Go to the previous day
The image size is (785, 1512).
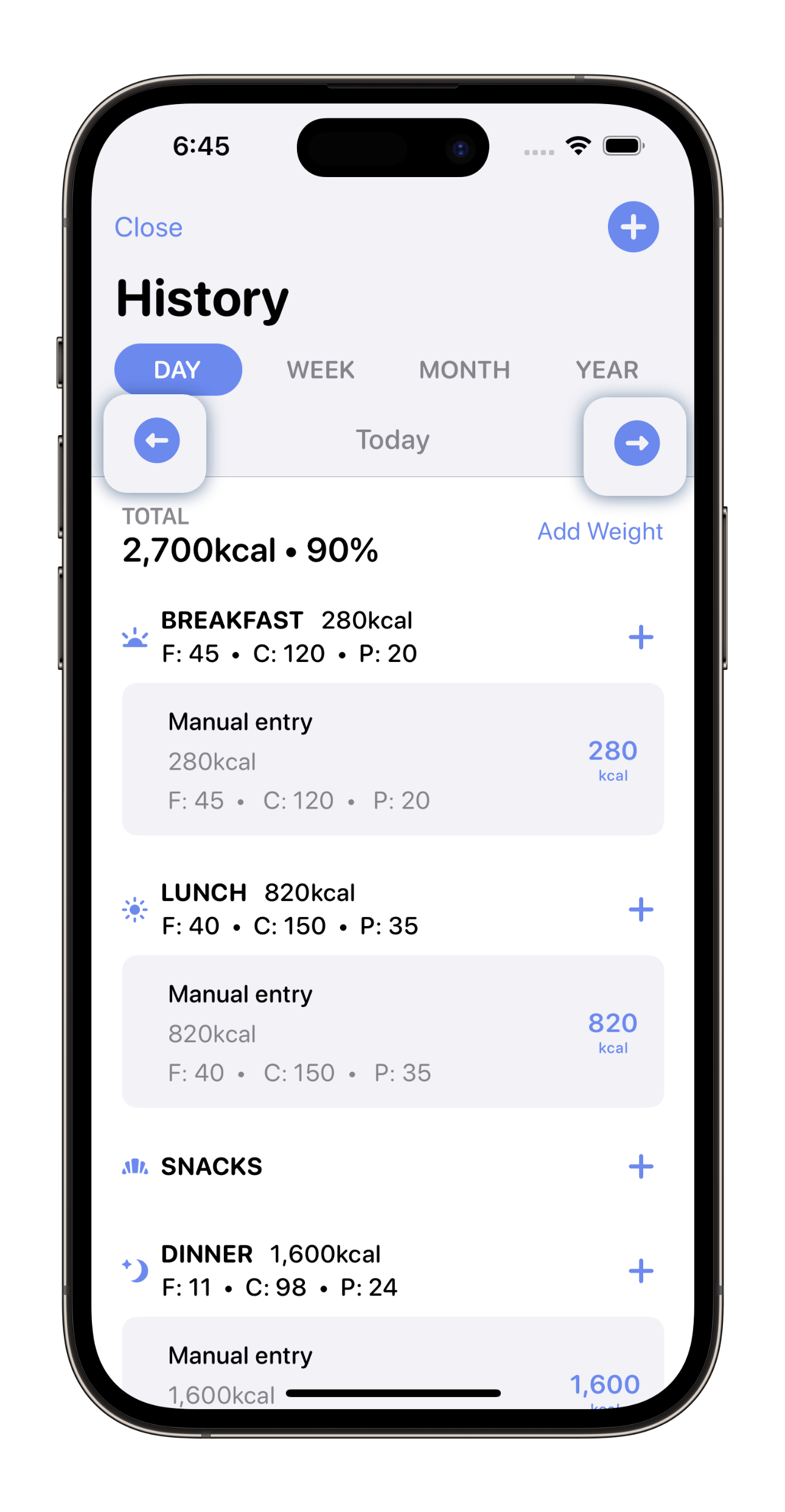pos(156,441)
